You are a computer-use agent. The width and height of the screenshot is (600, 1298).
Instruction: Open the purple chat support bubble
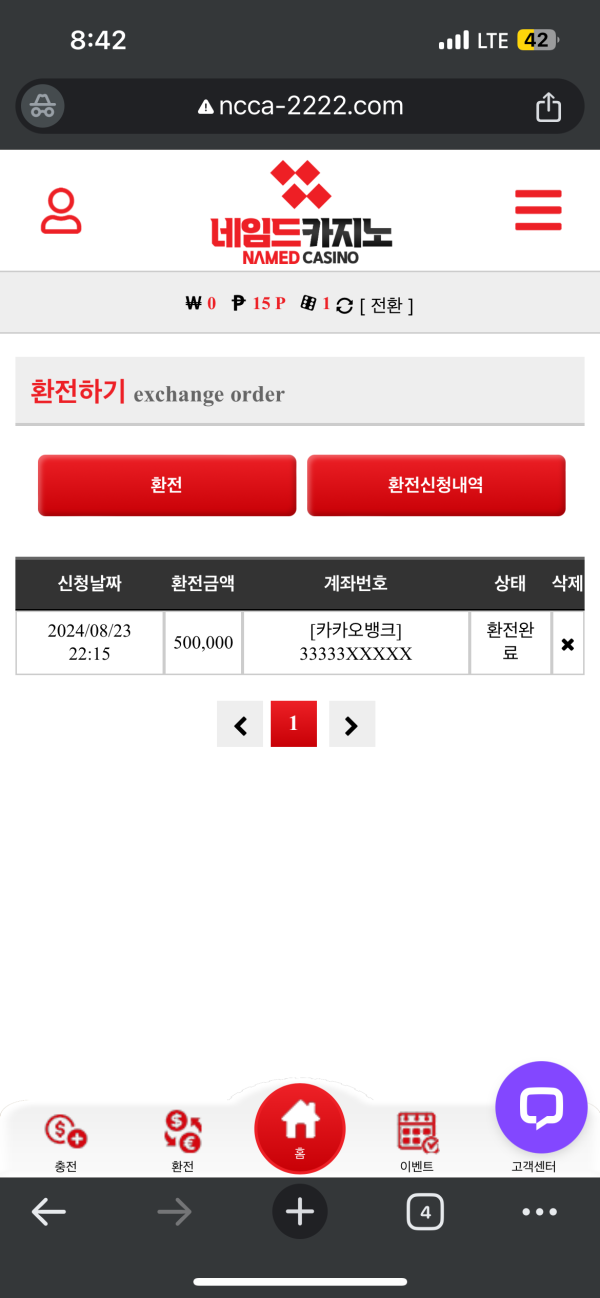541,1106
